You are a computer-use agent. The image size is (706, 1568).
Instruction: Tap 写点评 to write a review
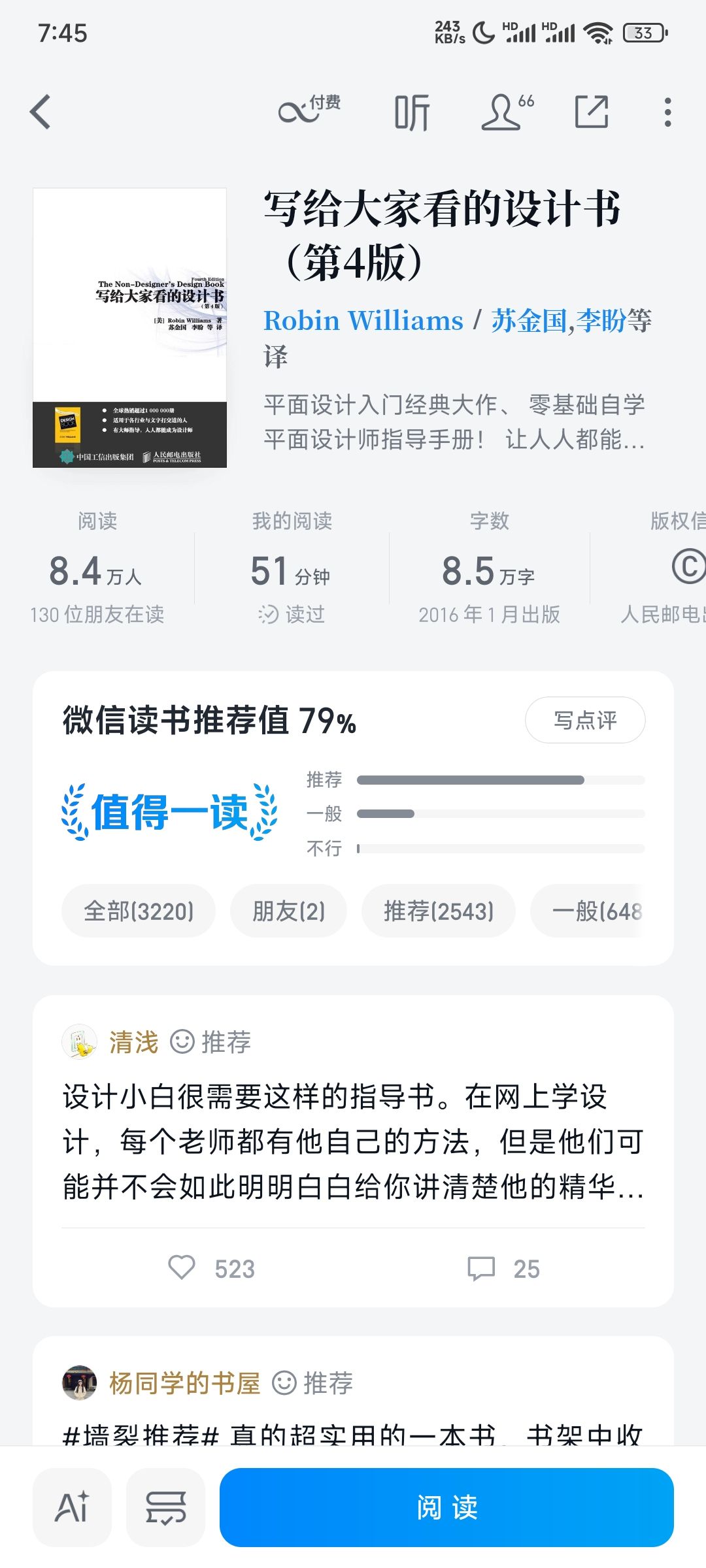coord(585,720)
